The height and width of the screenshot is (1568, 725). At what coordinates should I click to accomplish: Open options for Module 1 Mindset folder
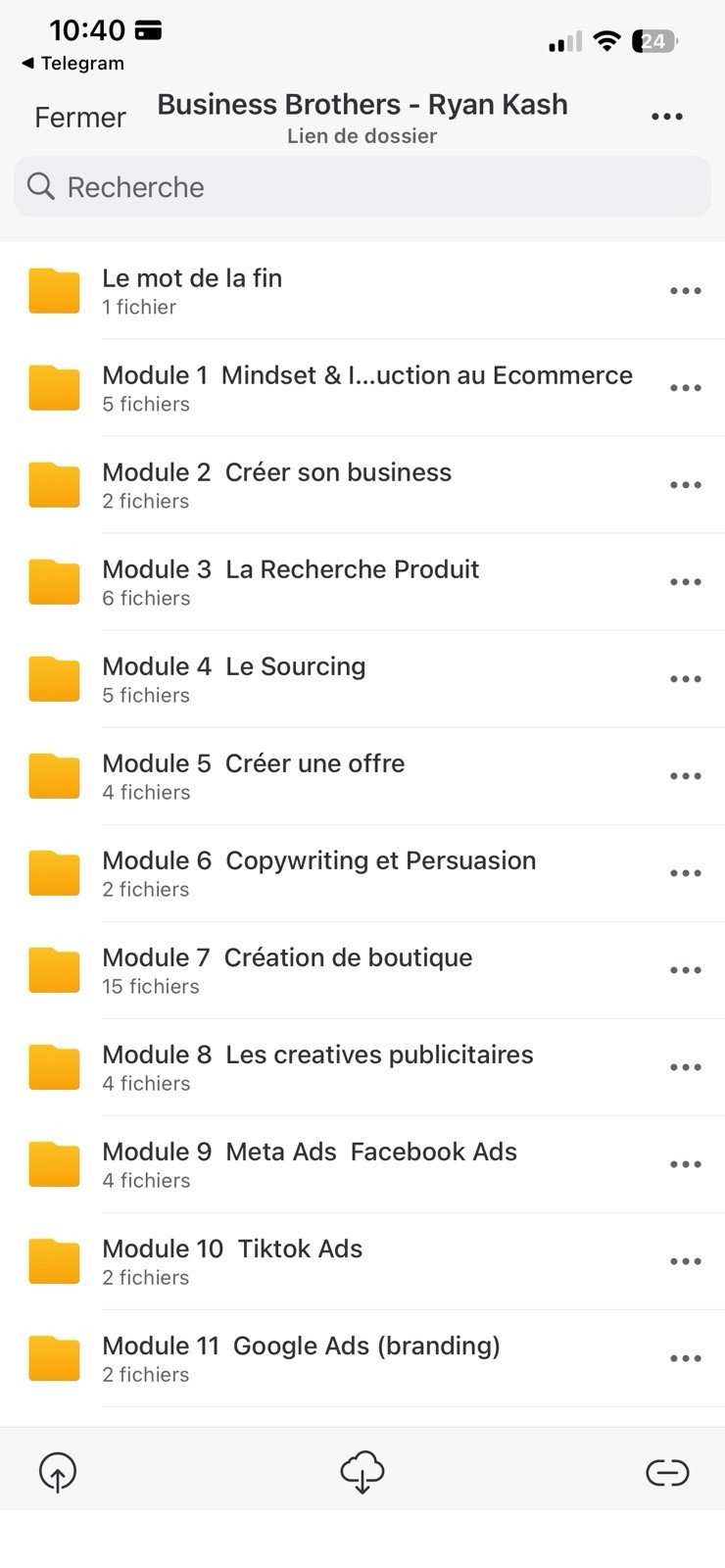pos(684,387)
